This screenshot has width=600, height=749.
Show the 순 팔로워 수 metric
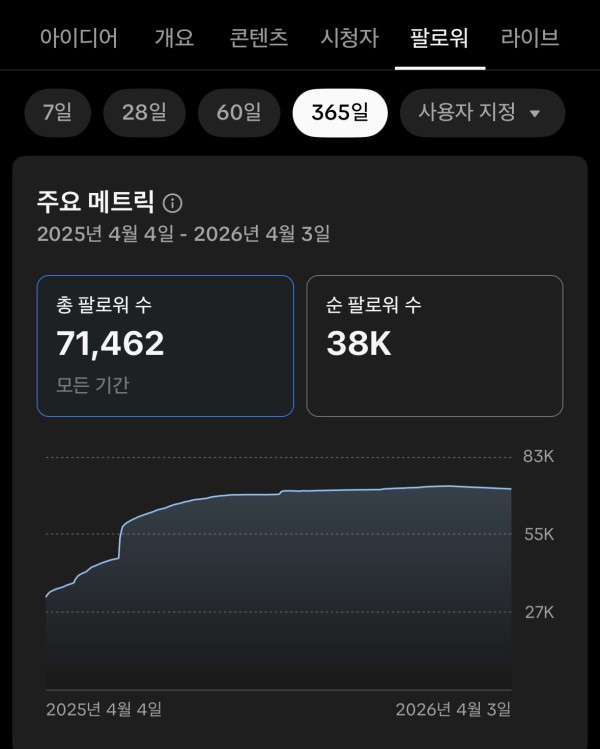(434, 346)
